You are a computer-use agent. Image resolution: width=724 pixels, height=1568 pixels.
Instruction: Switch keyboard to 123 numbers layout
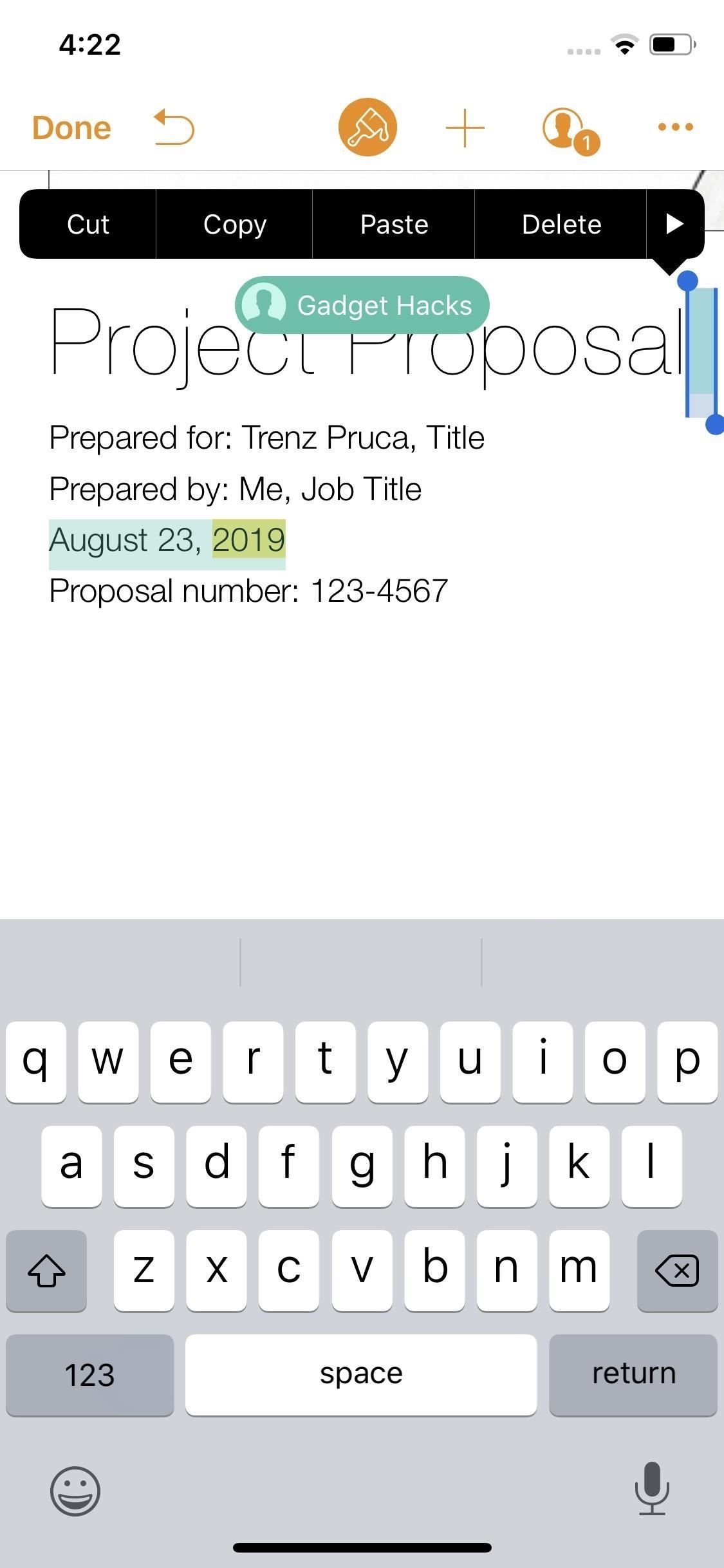coord(89,1375)
